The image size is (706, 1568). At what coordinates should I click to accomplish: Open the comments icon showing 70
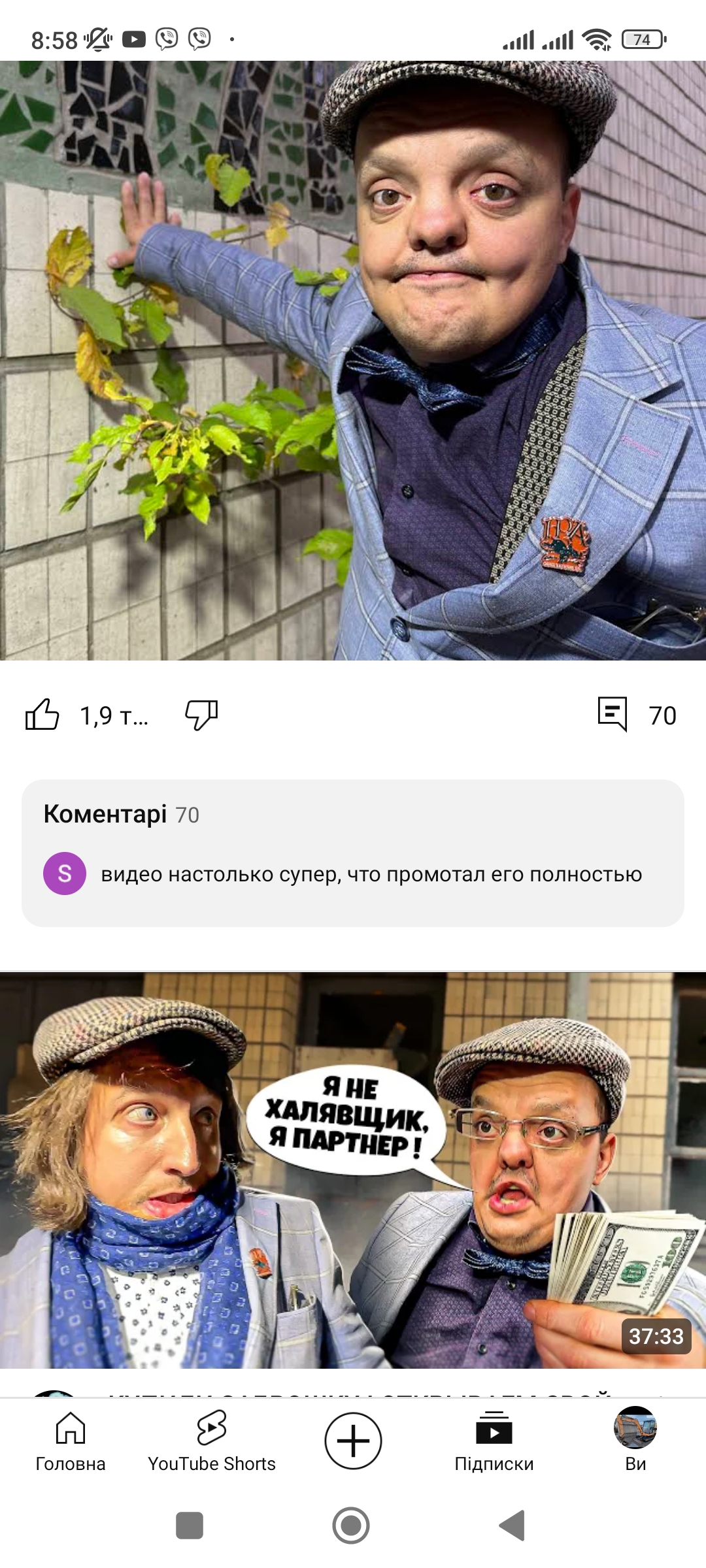(613, 714)
